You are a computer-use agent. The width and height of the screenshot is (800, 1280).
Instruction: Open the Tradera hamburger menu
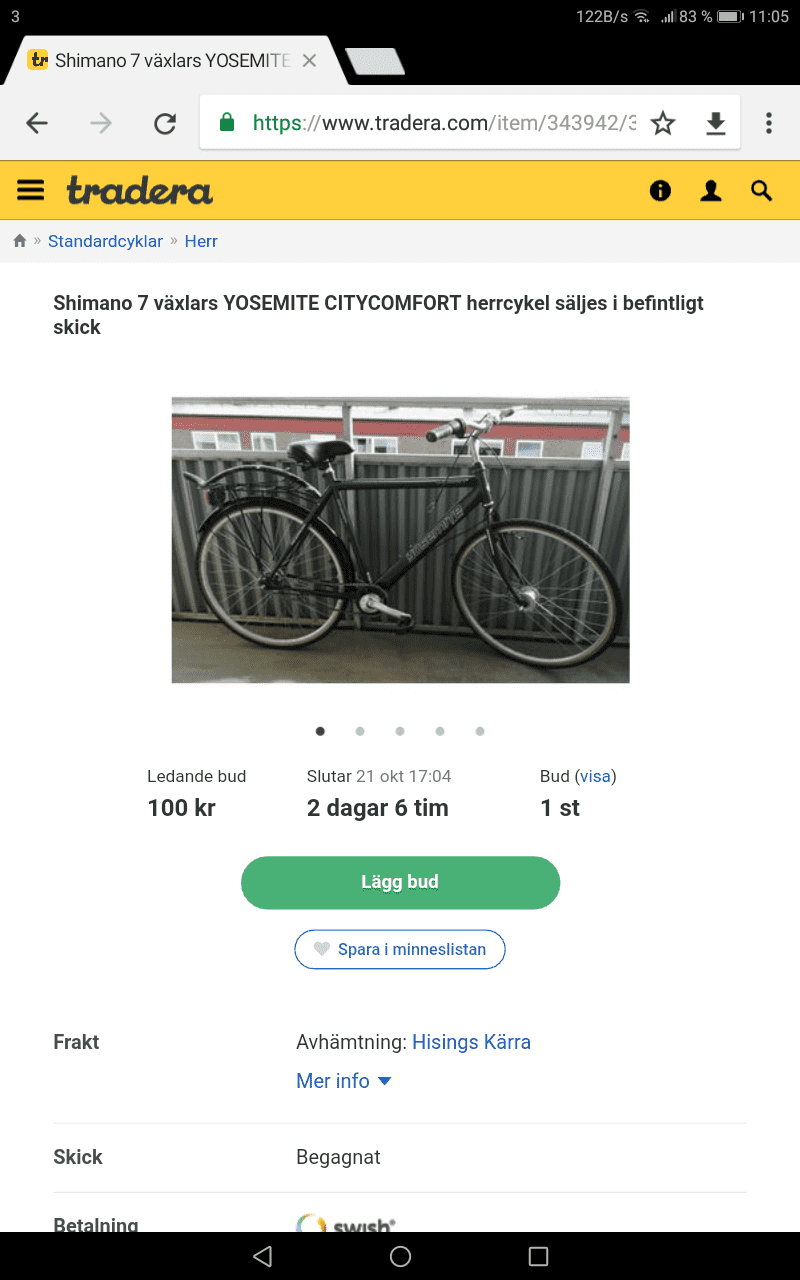click(31, 190)
